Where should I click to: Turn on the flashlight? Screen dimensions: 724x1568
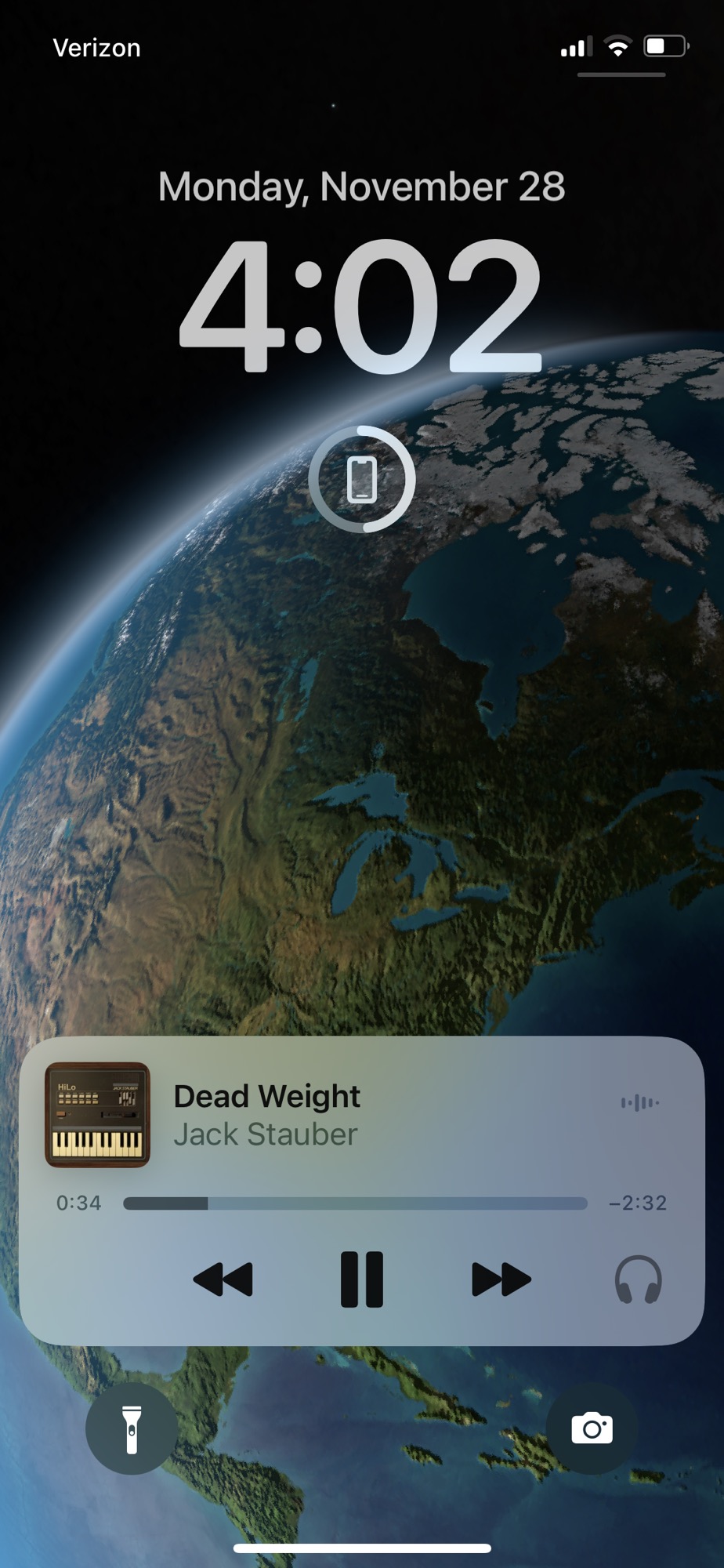click(132, 1429)
